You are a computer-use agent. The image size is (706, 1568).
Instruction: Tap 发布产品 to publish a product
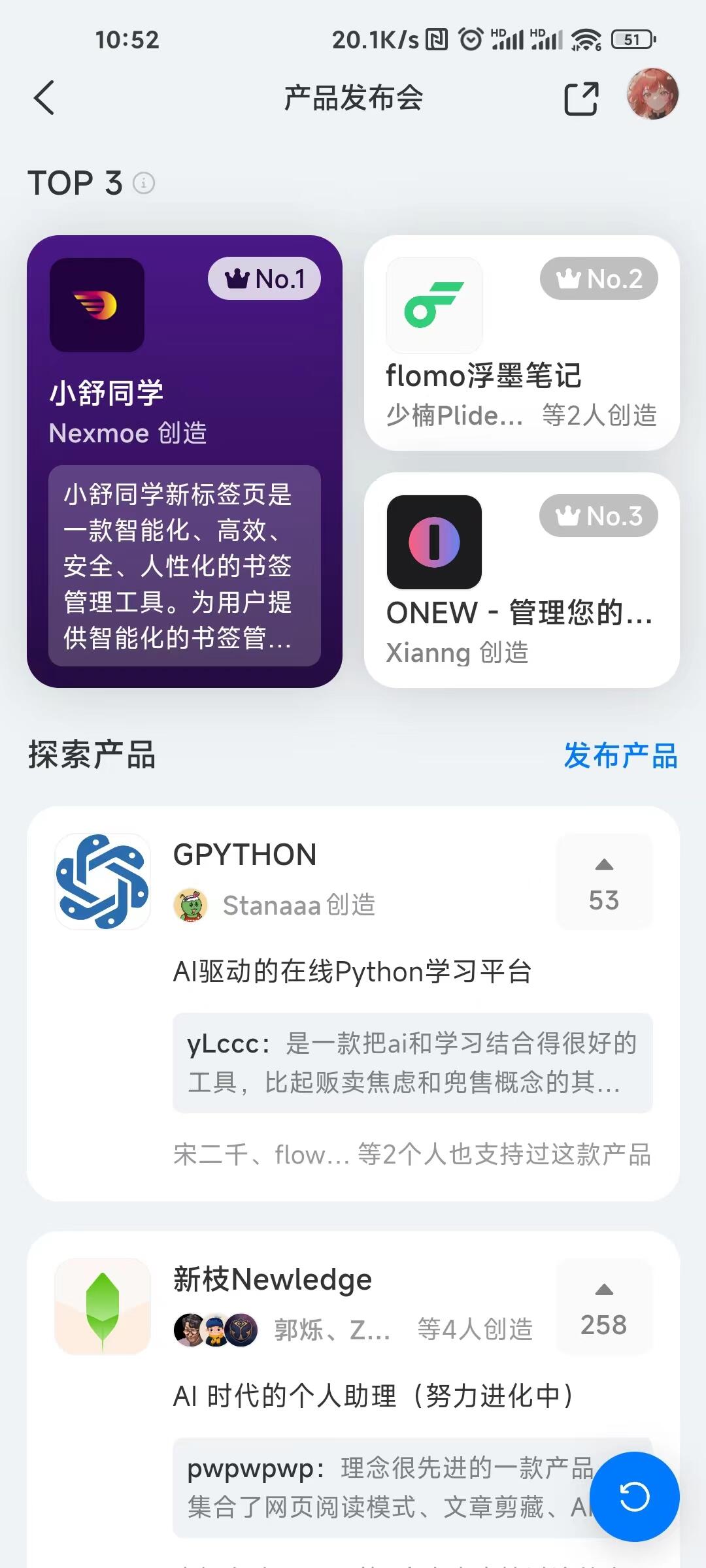[x=620, y=756]
